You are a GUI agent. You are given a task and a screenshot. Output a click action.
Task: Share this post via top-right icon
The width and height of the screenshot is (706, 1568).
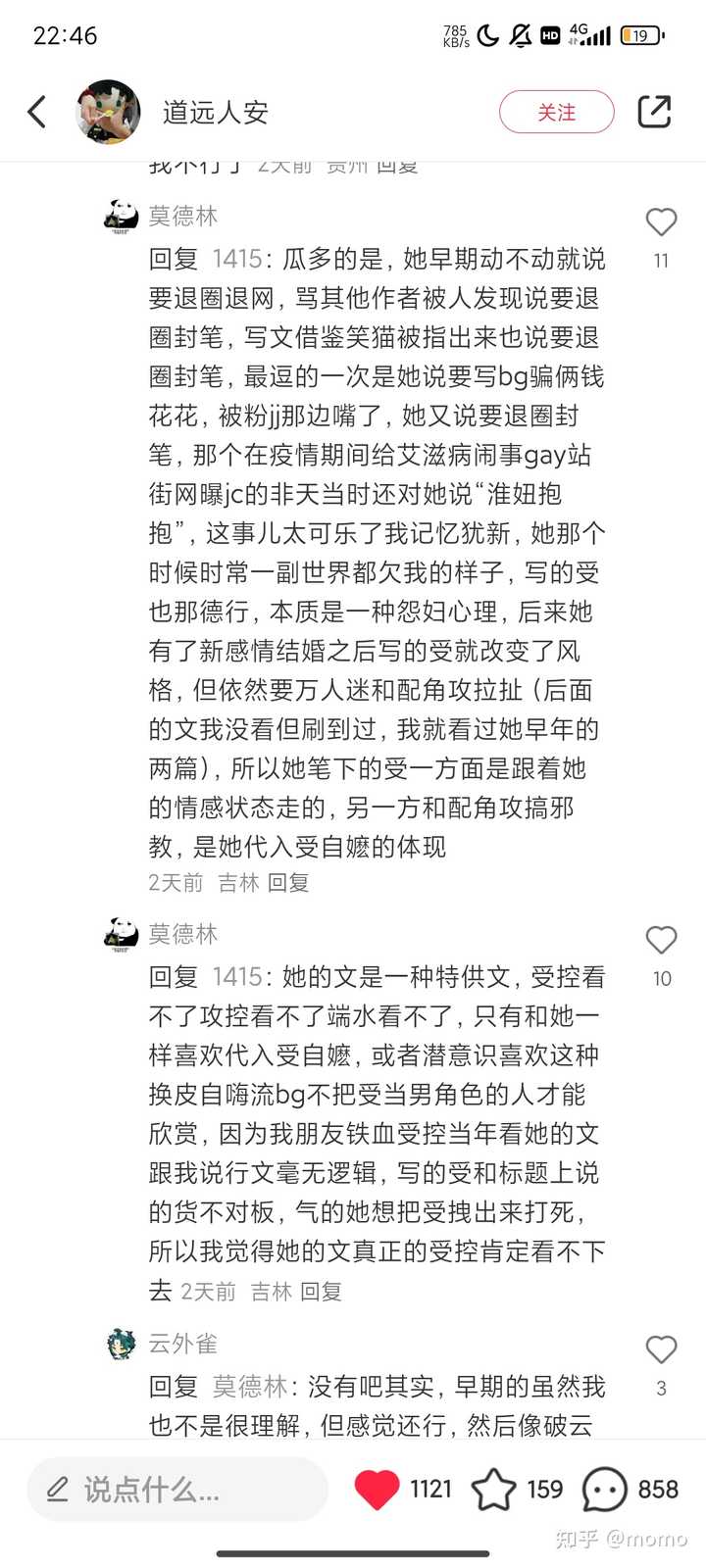click(654, 112)
